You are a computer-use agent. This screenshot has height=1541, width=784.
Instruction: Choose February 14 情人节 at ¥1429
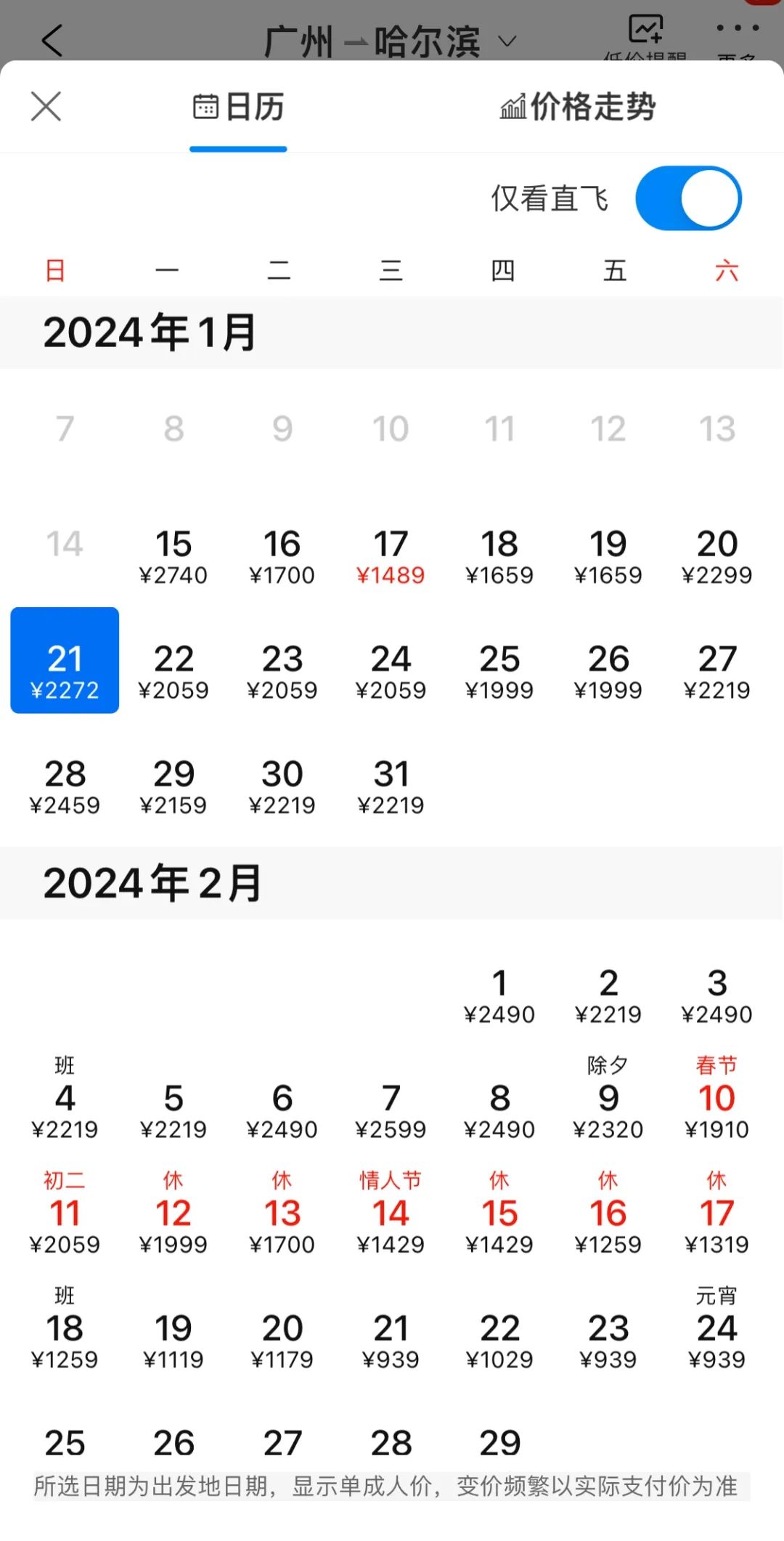click(x=391, y=1213)
